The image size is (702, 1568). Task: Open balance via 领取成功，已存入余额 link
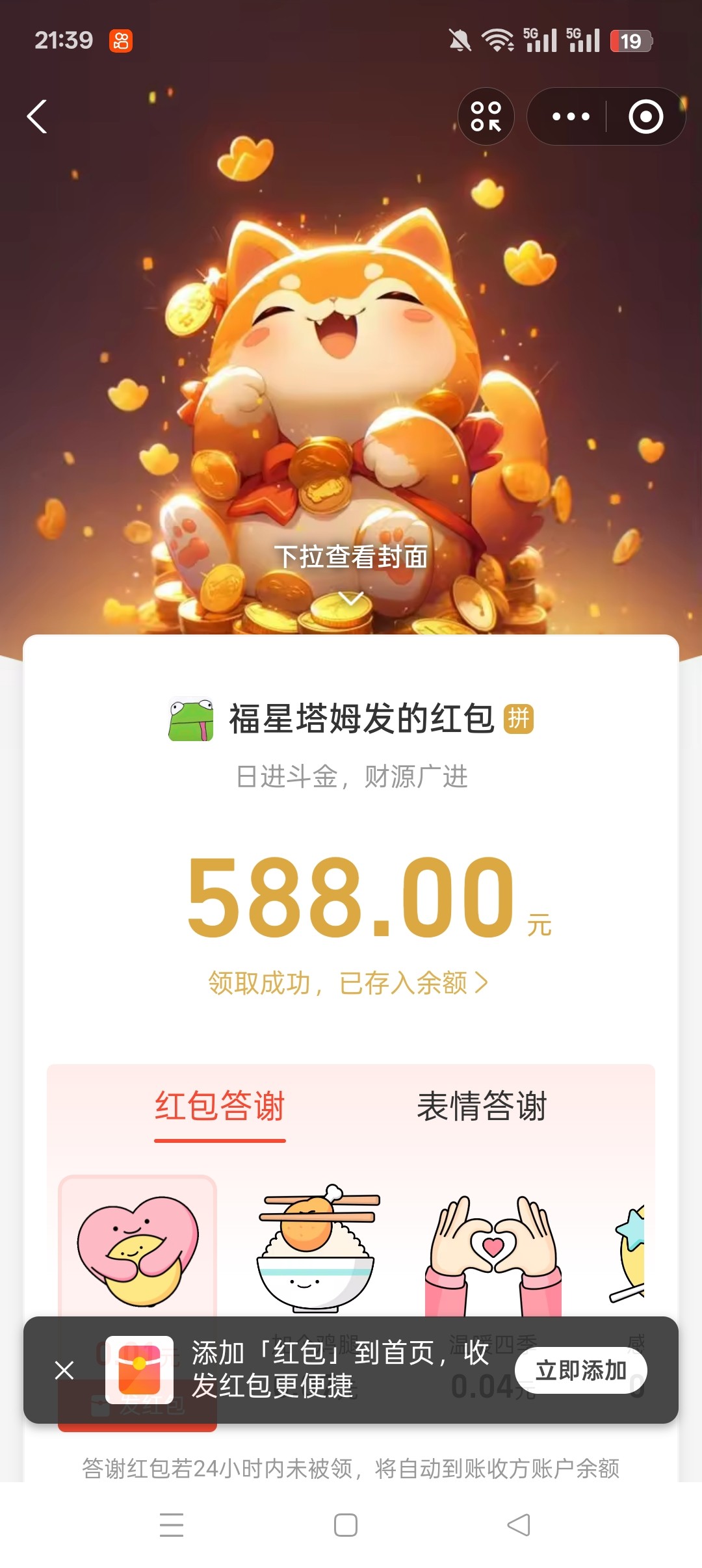pyautogui.click(x=348, y=983)
